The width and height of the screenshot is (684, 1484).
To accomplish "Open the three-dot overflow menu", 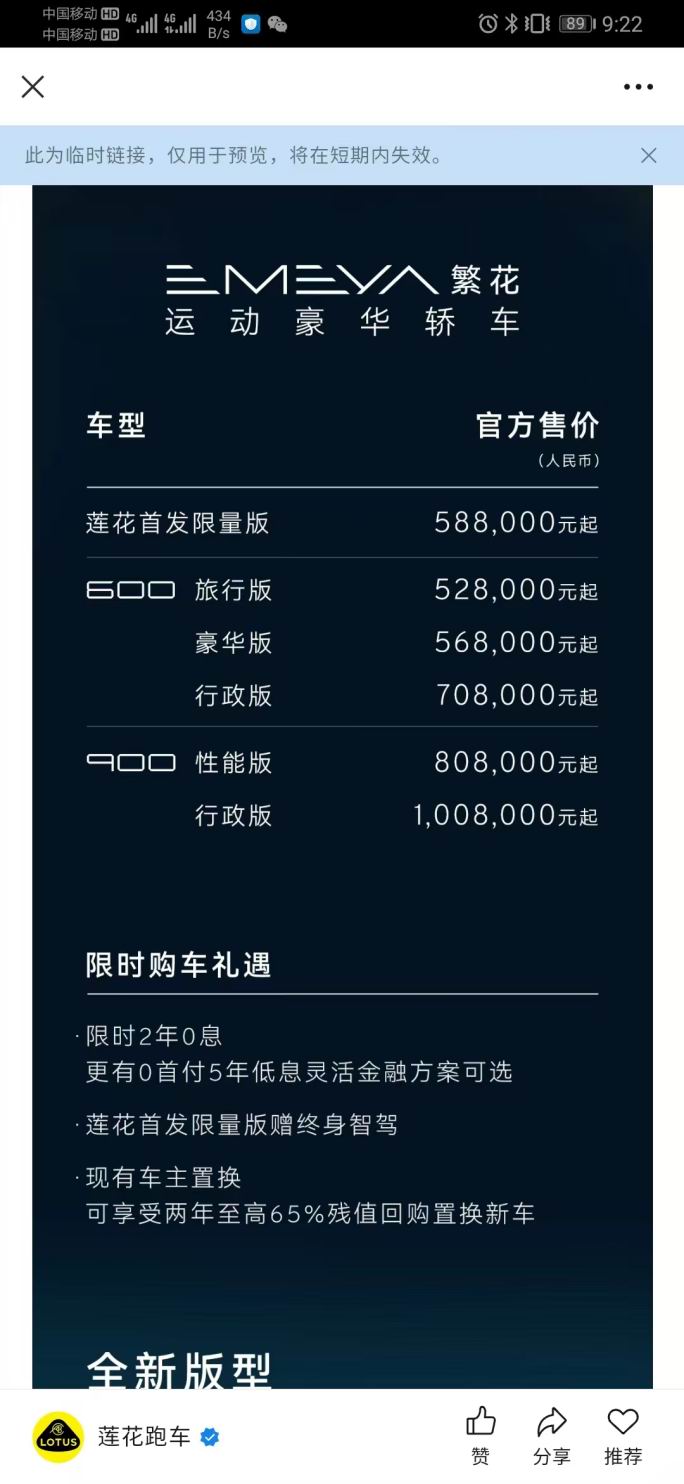I will click(638, 87).
